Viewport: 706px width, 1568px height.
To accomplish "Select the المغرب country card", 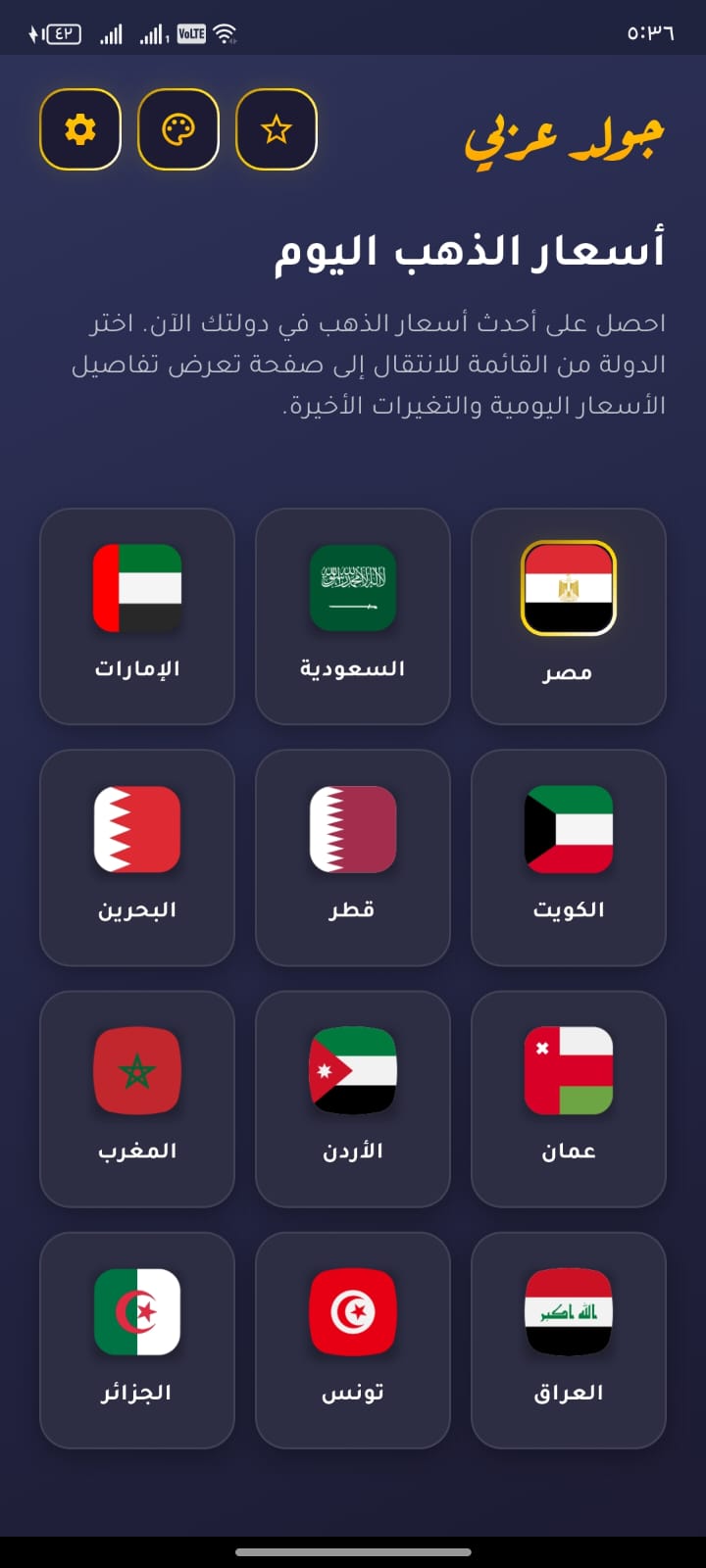I will [x=137, y=1098].
